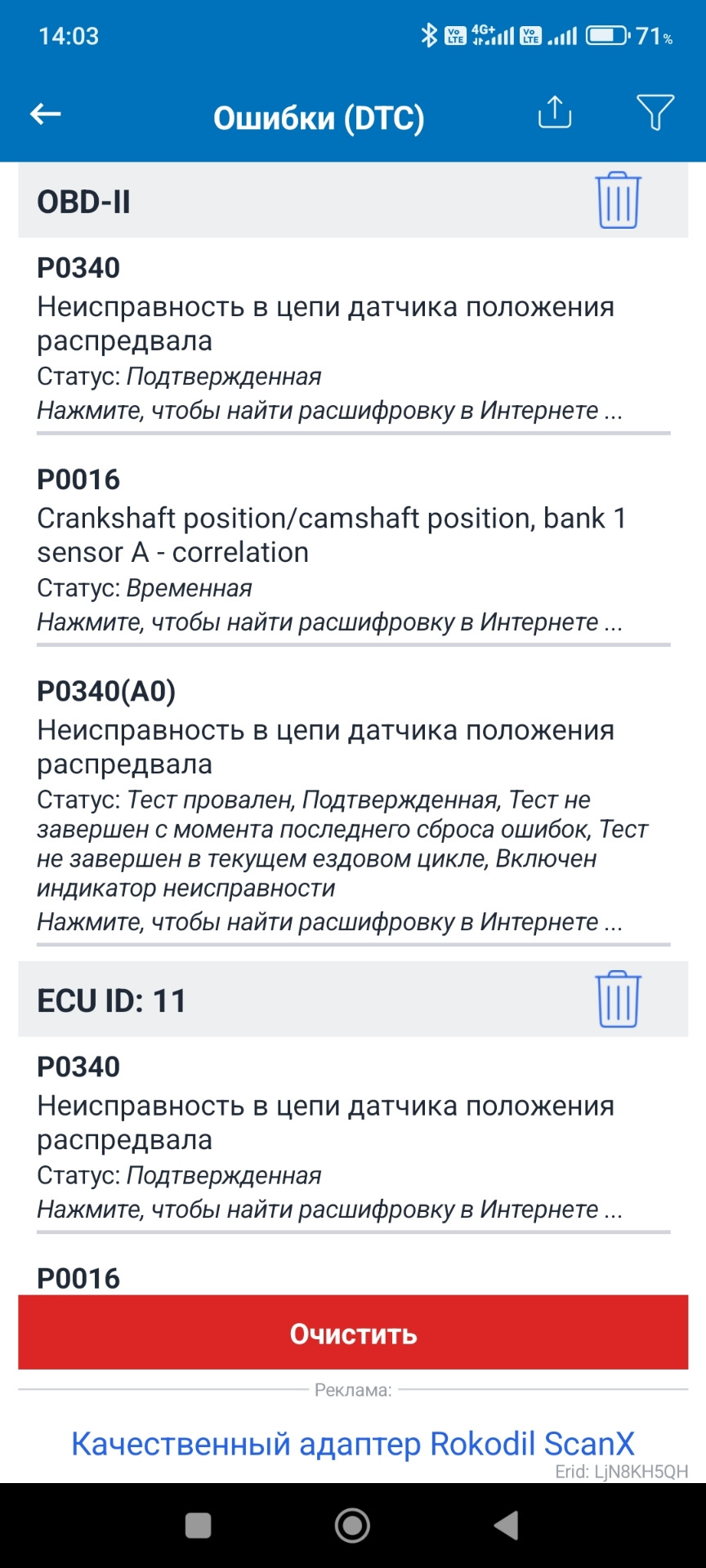Viewport: 706px width, 1568px height.
Task: Open the filter for error codes
Action: tap(655, 114)
